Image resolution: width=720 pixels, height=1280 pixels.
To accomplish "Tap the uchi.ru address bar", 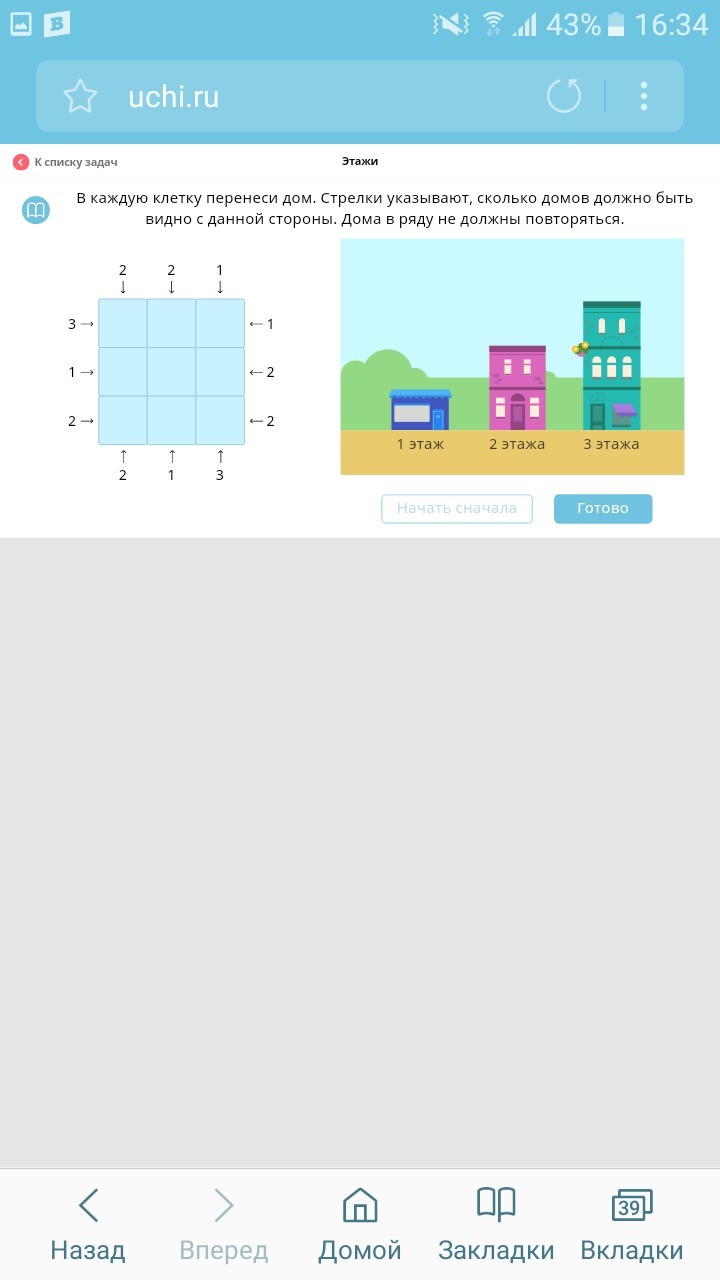I will click(300, 96).
